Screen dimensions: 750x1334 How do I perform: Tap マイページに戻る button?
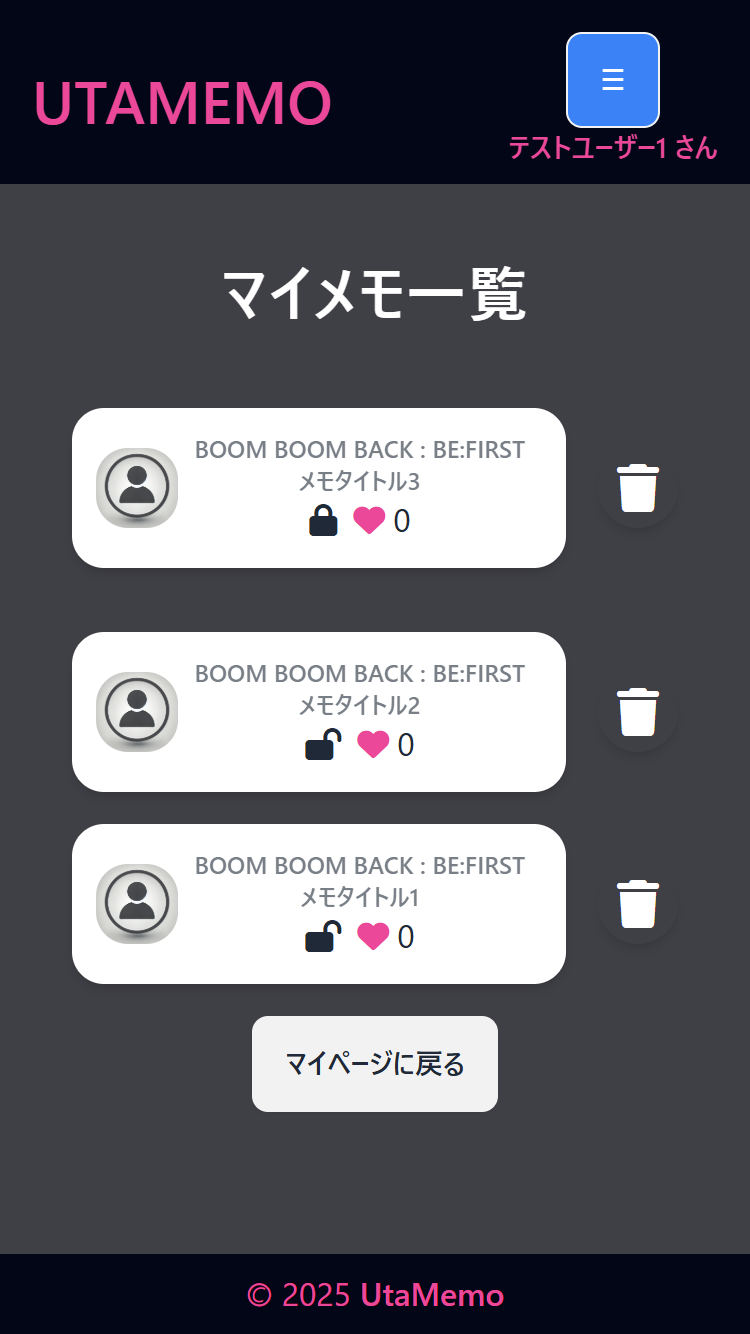click(x=375, y=1064)
